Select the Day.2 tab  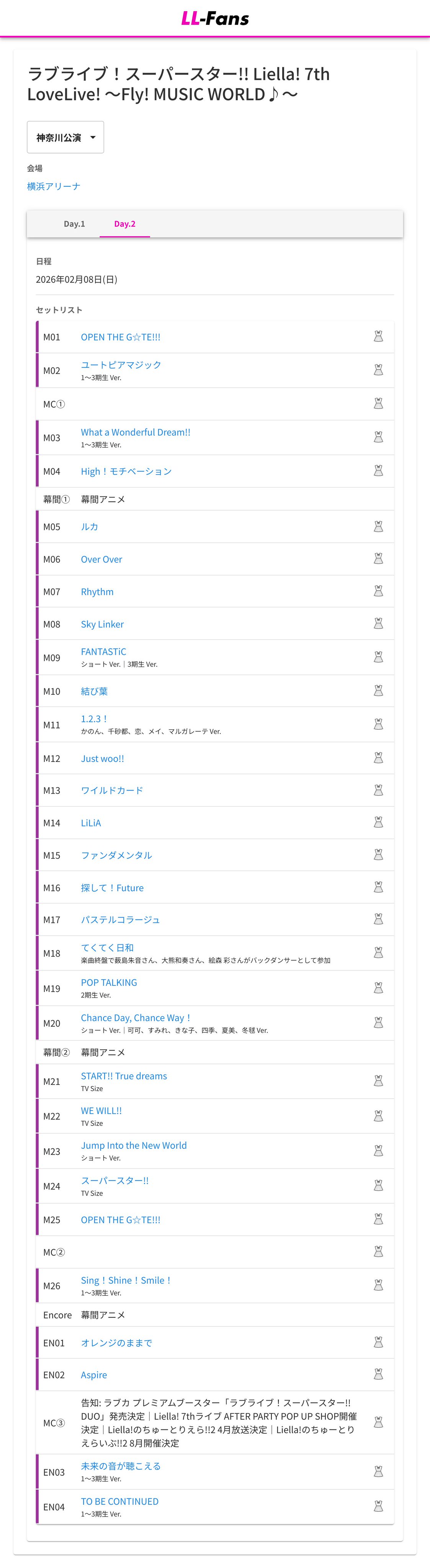click(125, 224)
